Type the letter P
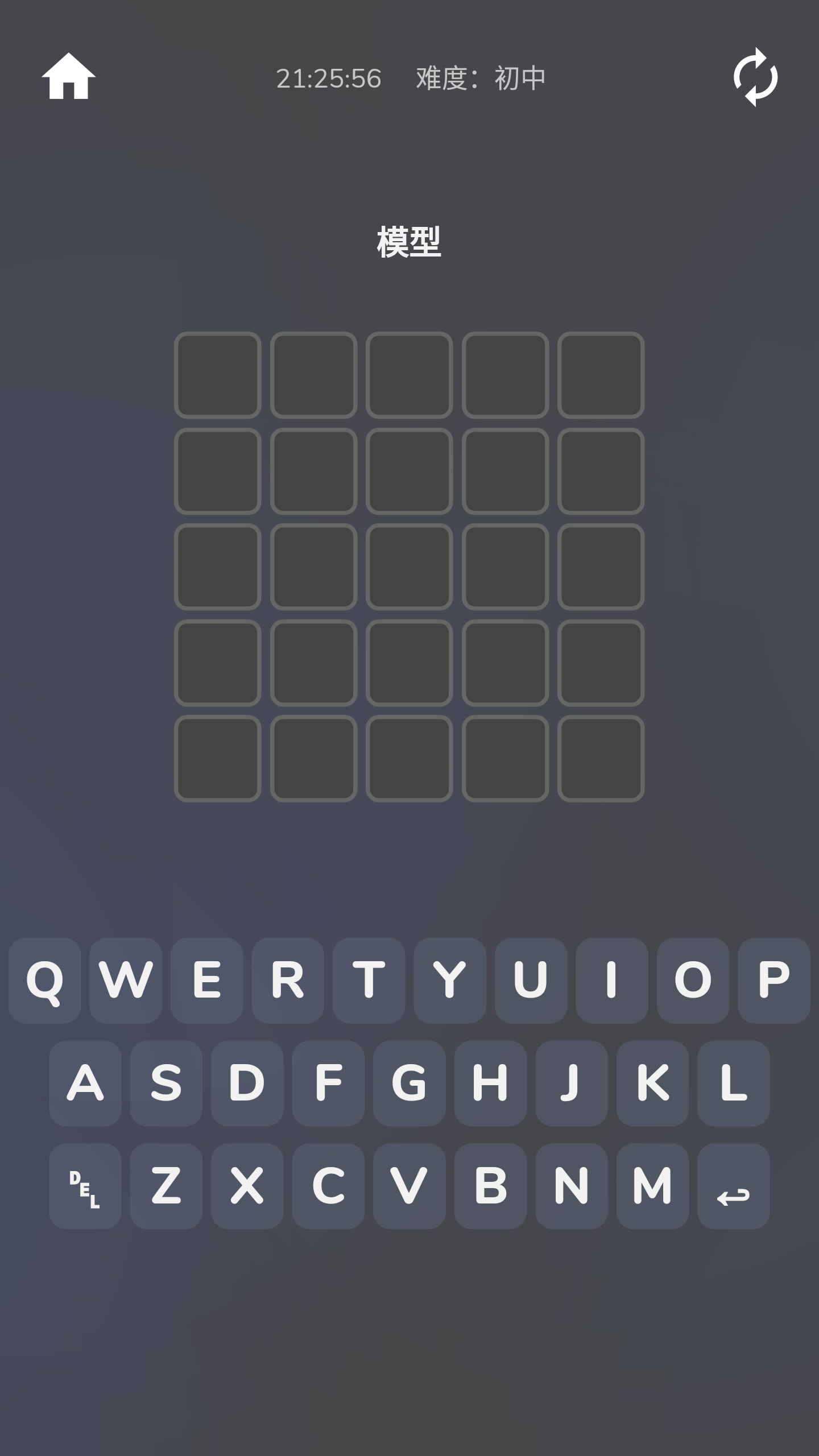The image size is (819, 1456). (x=773, y=981)
